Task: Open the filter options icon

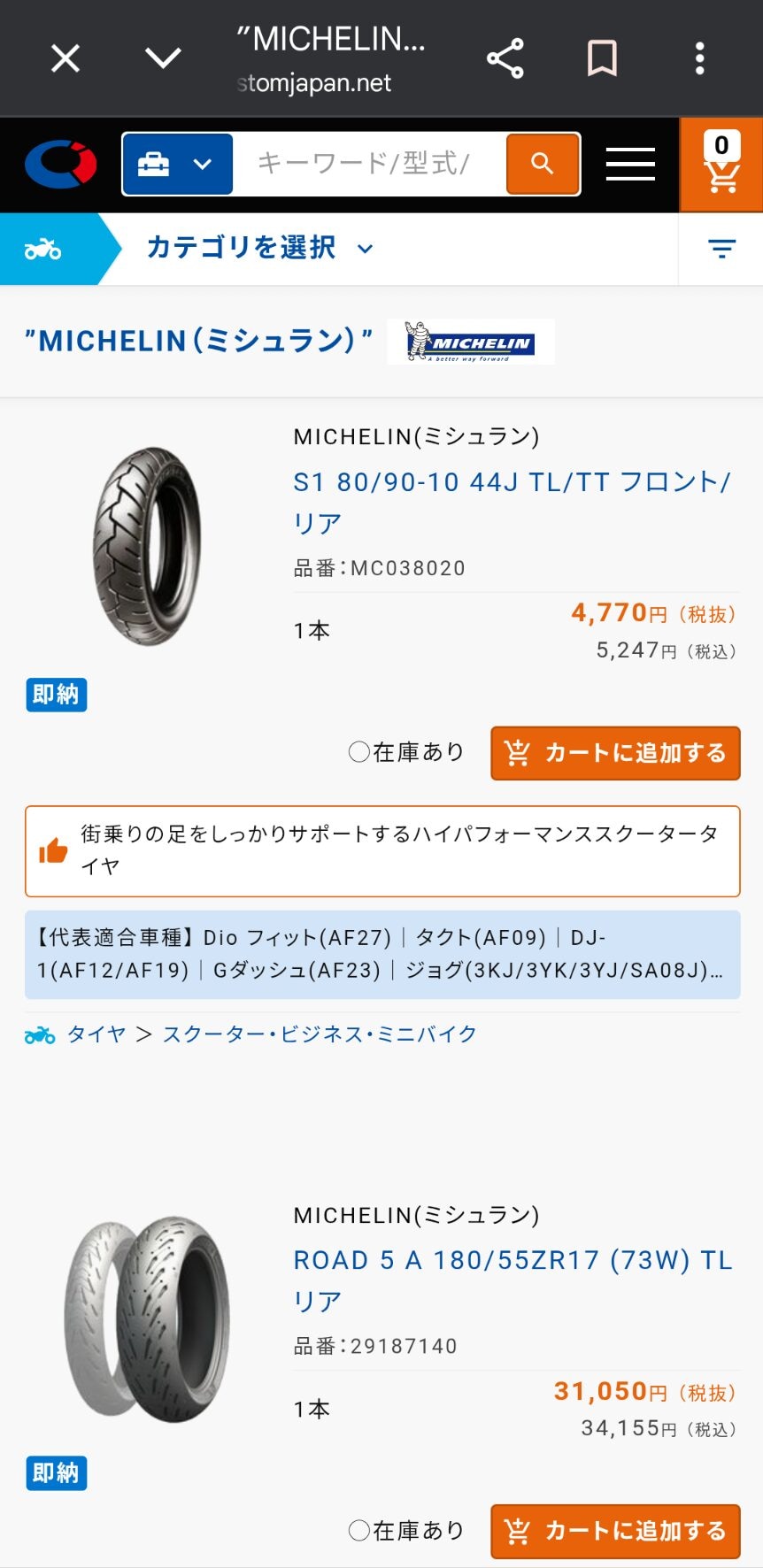Action: [721, 249]
